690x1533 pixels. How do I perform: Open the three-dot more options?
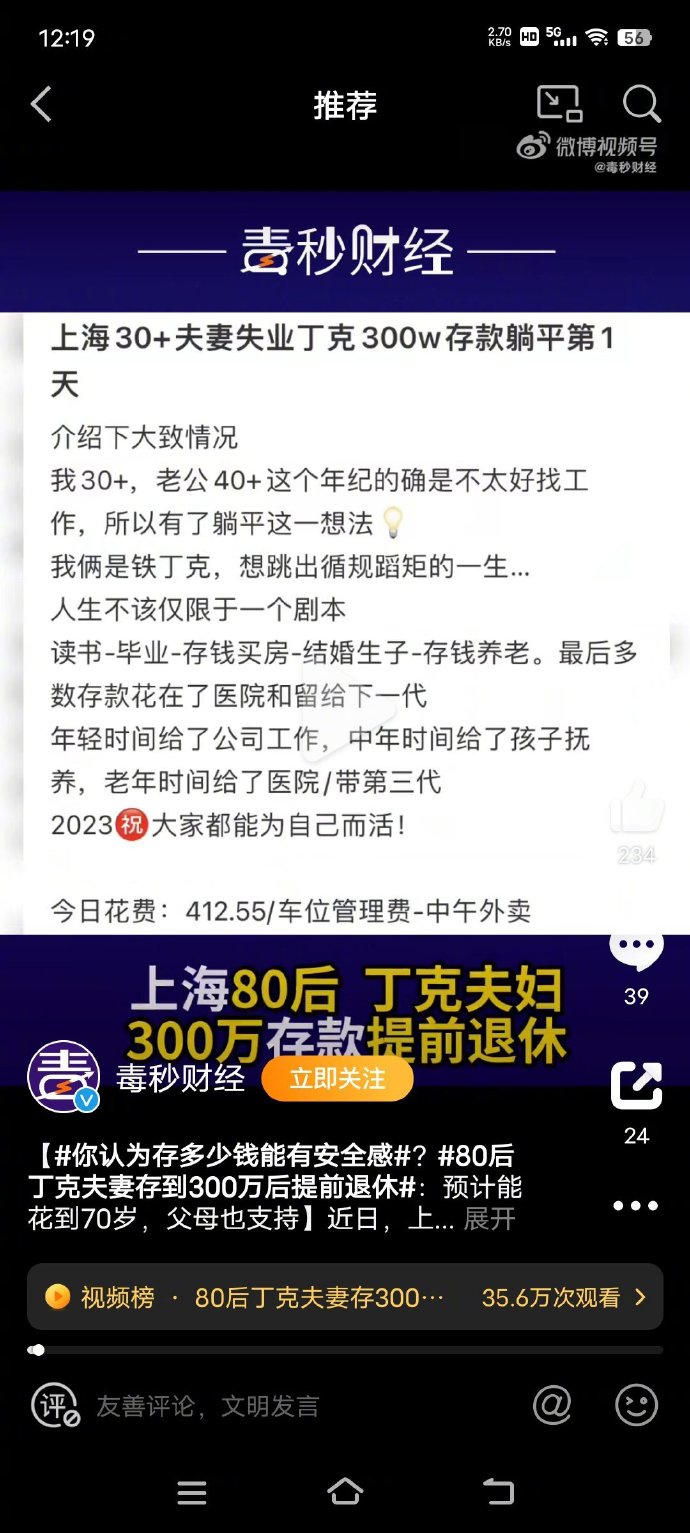(x=637, y=1206)
